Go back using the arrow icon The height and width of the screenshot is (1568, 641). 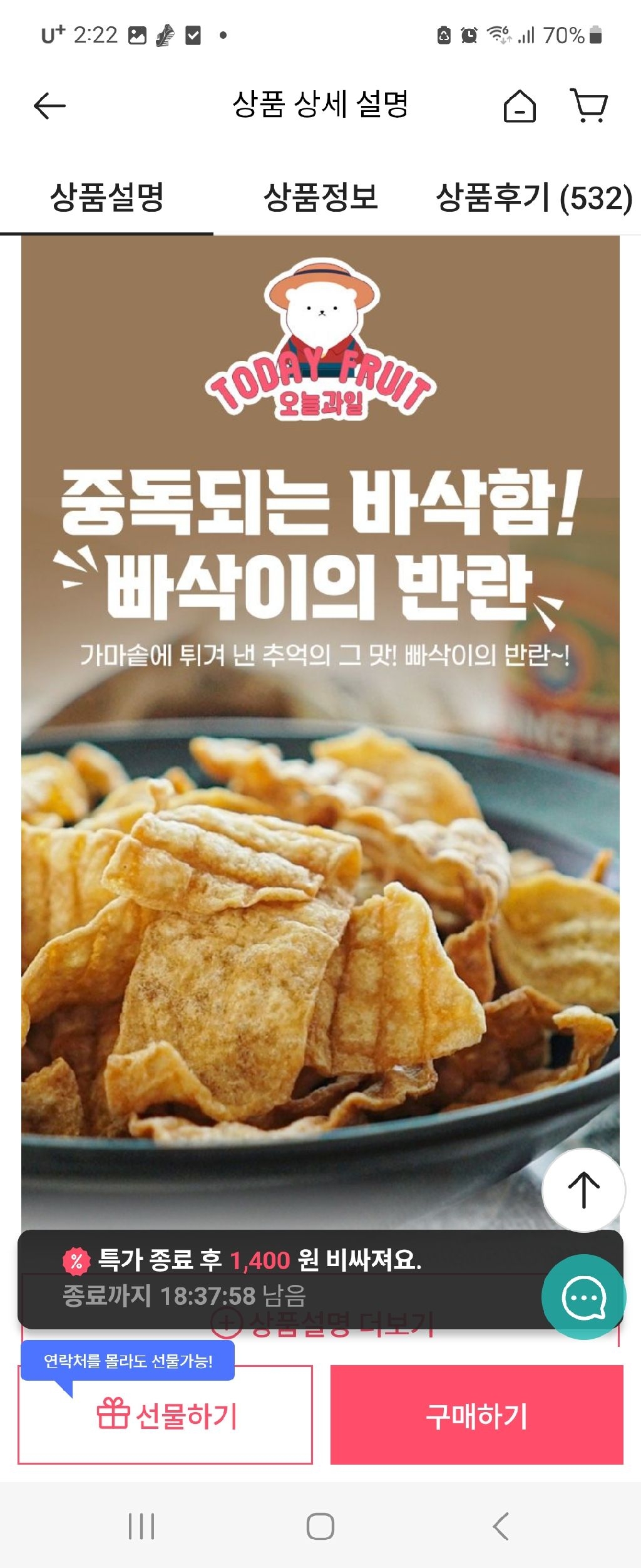pyautogui.click(x=49, y=105)
